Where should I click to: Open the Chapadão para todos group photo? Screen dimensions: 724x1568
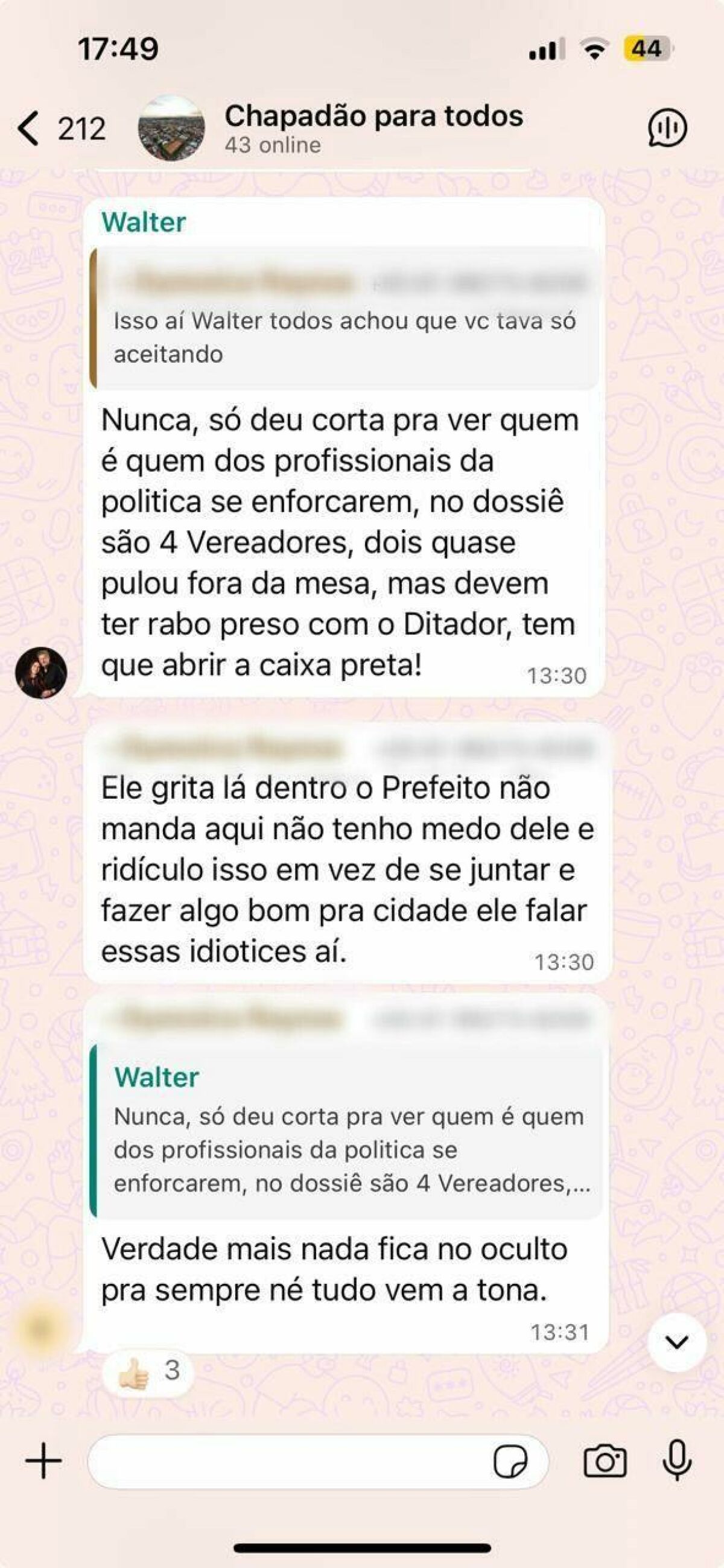(x=174, y=127)
